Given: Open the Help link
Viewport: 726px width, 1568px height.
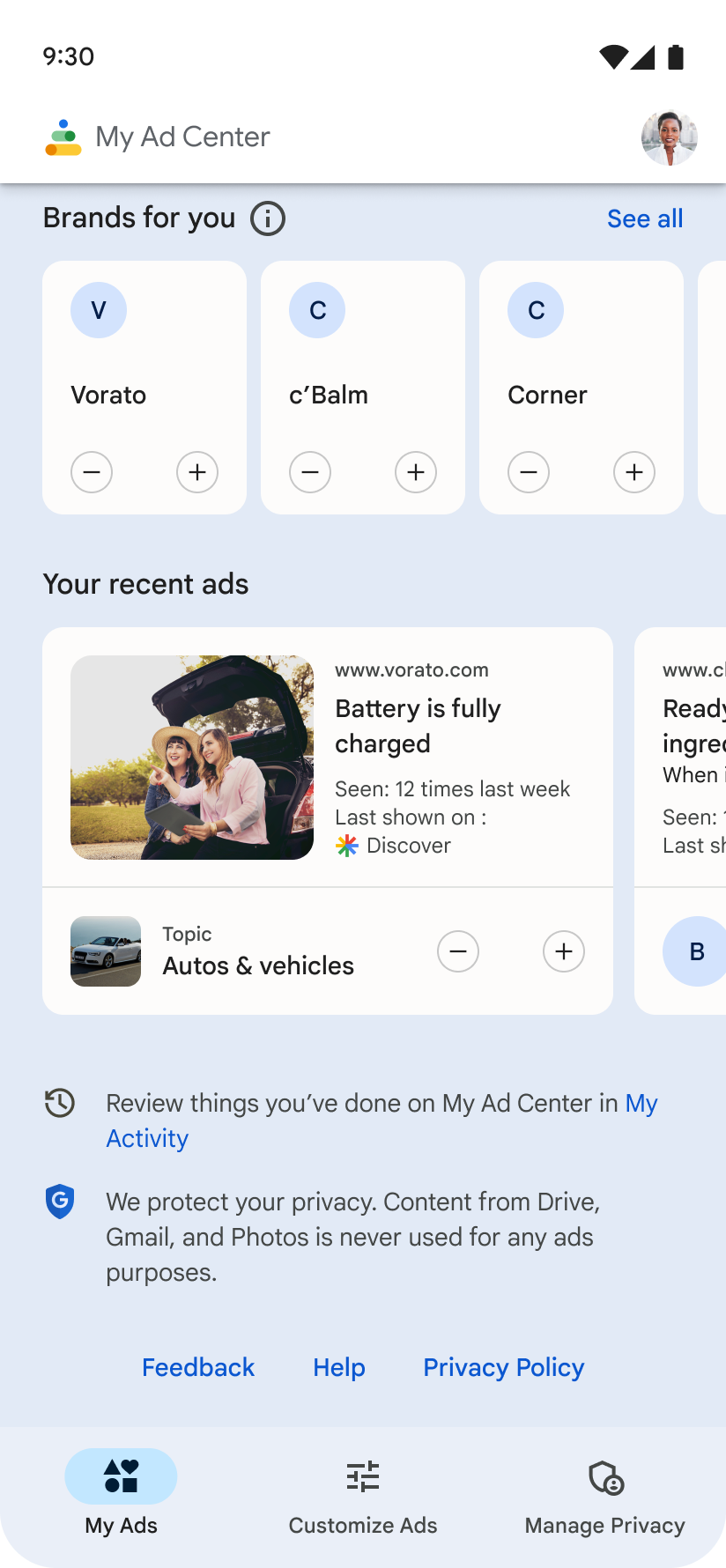Looking at the screenshot, I should (x=339, y=1367).
